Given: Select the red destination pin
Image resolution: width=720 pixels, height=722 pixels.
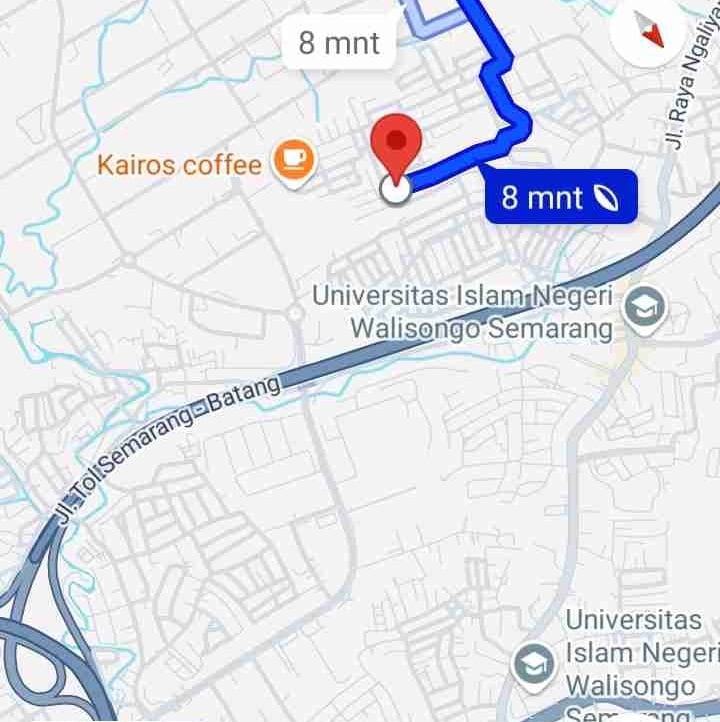Looking at the screenshot, I should point(397,148).
